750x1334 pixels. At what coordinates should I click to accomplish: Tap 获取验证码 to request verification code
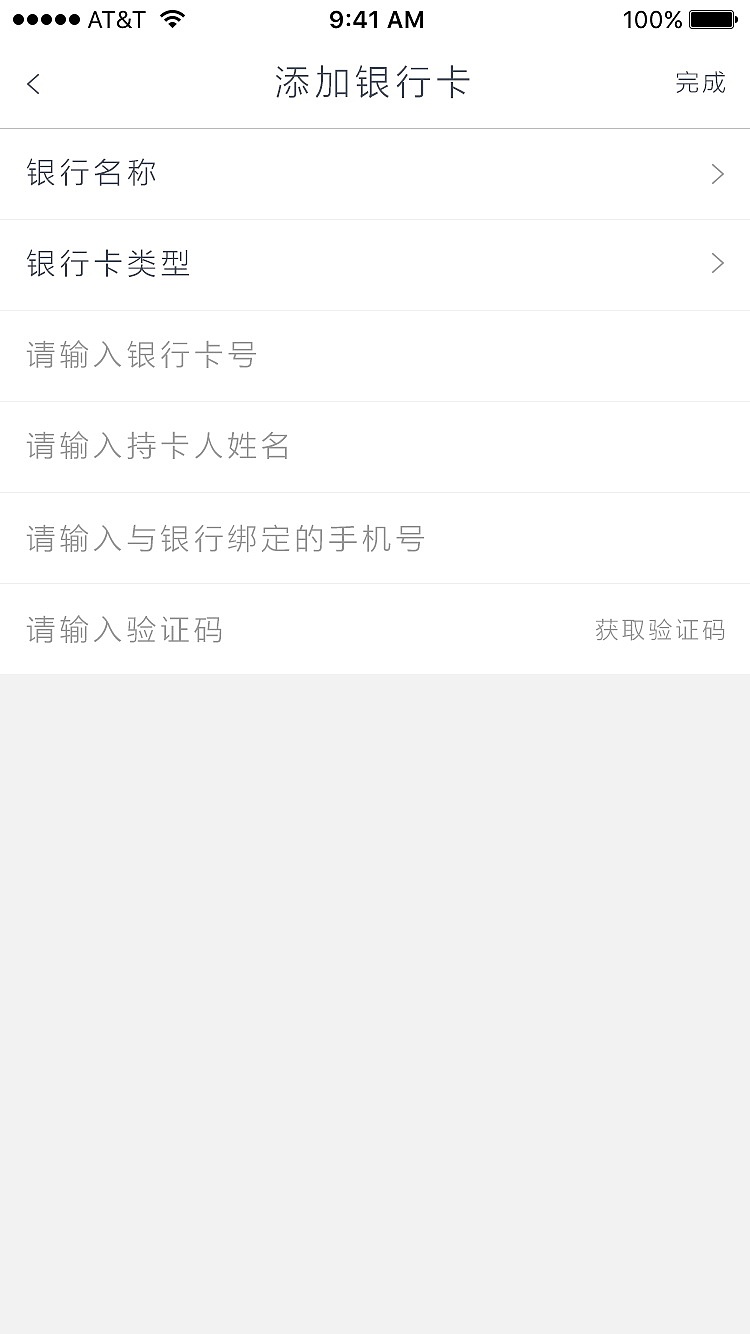pyautogui.click(x=660, y=629)
